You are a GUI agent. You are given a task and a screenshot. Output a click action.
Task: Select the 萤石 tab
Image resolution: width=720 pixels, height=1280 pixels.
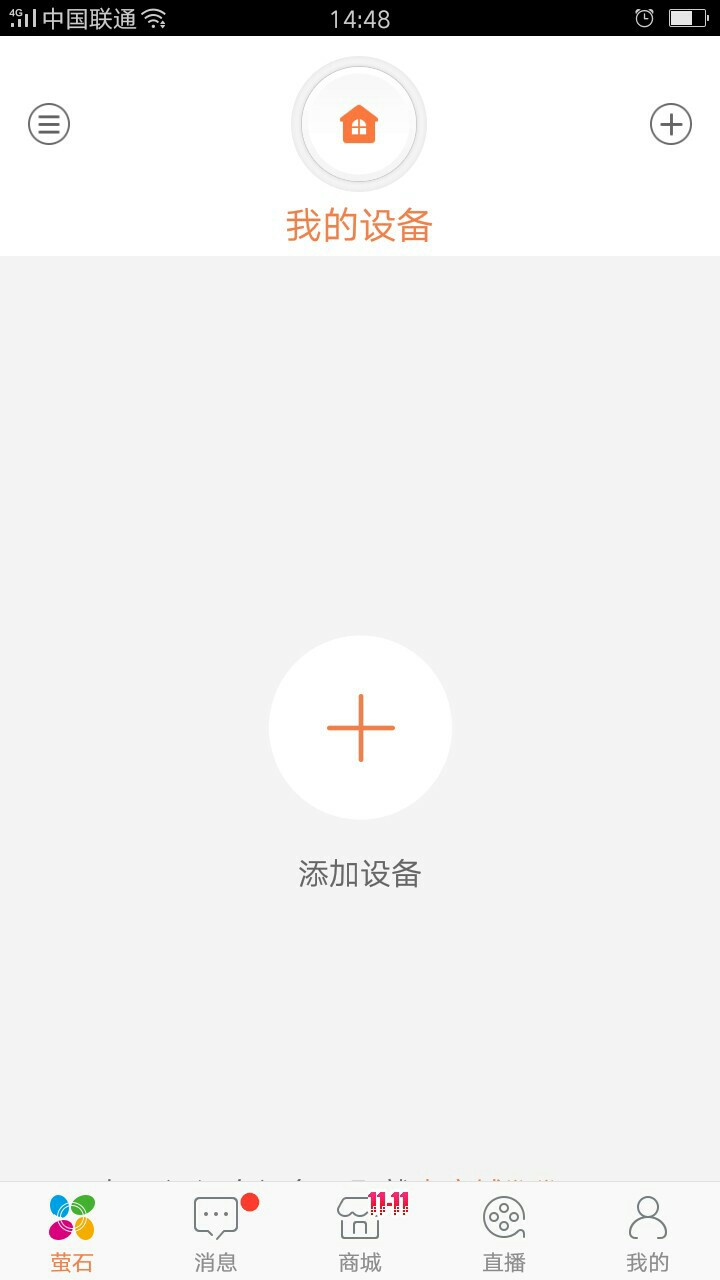tap(72, 1232)
